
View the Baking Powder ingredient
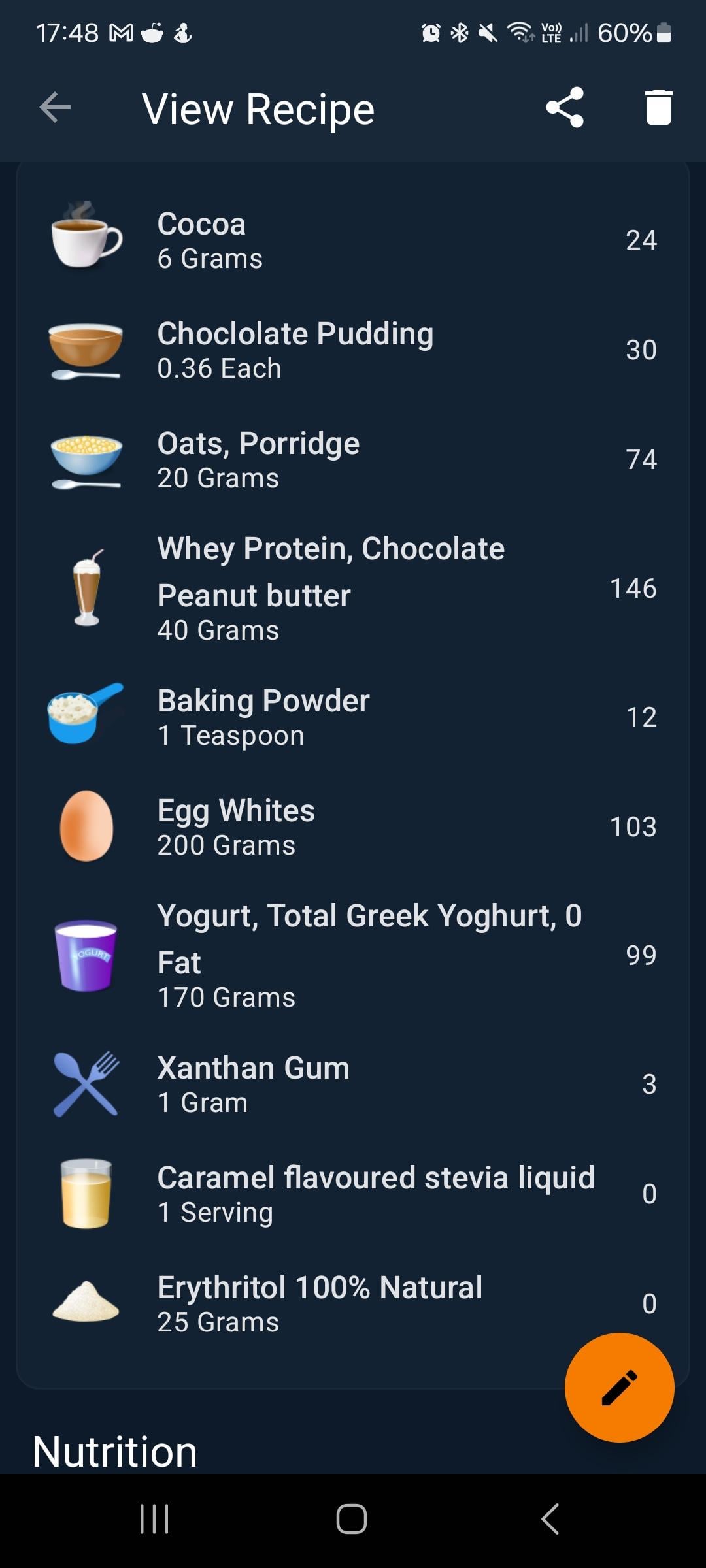[x=353, y=717]
